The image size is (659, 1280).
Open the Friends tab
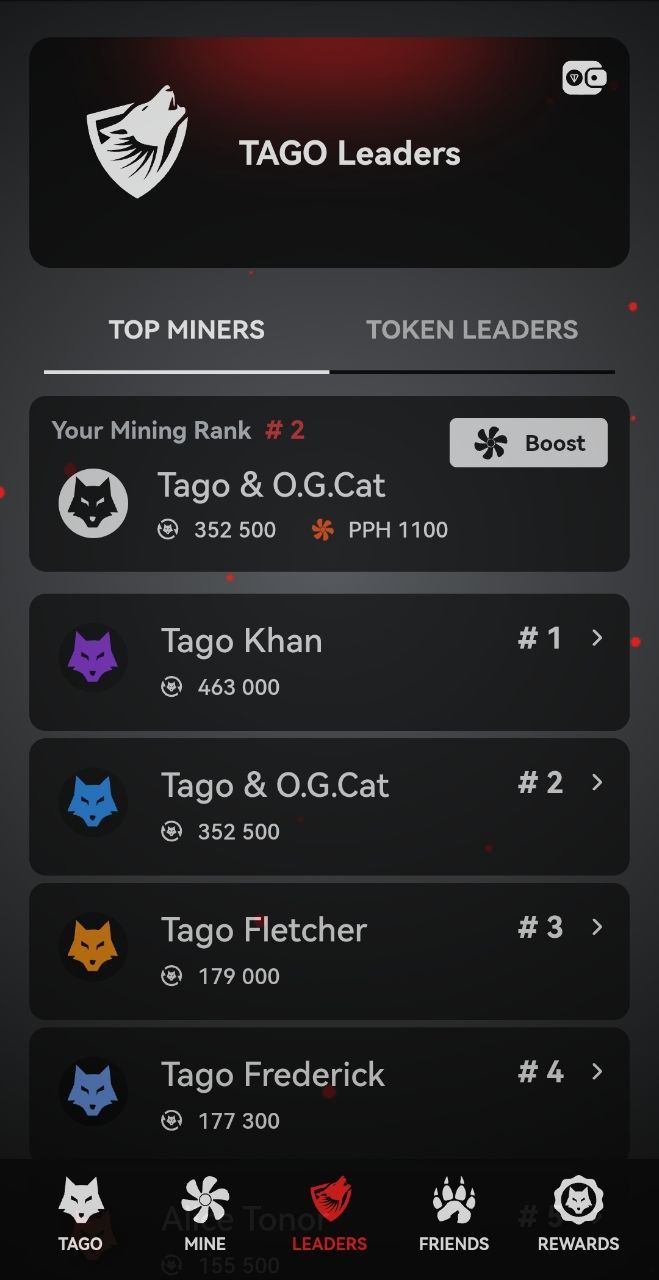454,1215
